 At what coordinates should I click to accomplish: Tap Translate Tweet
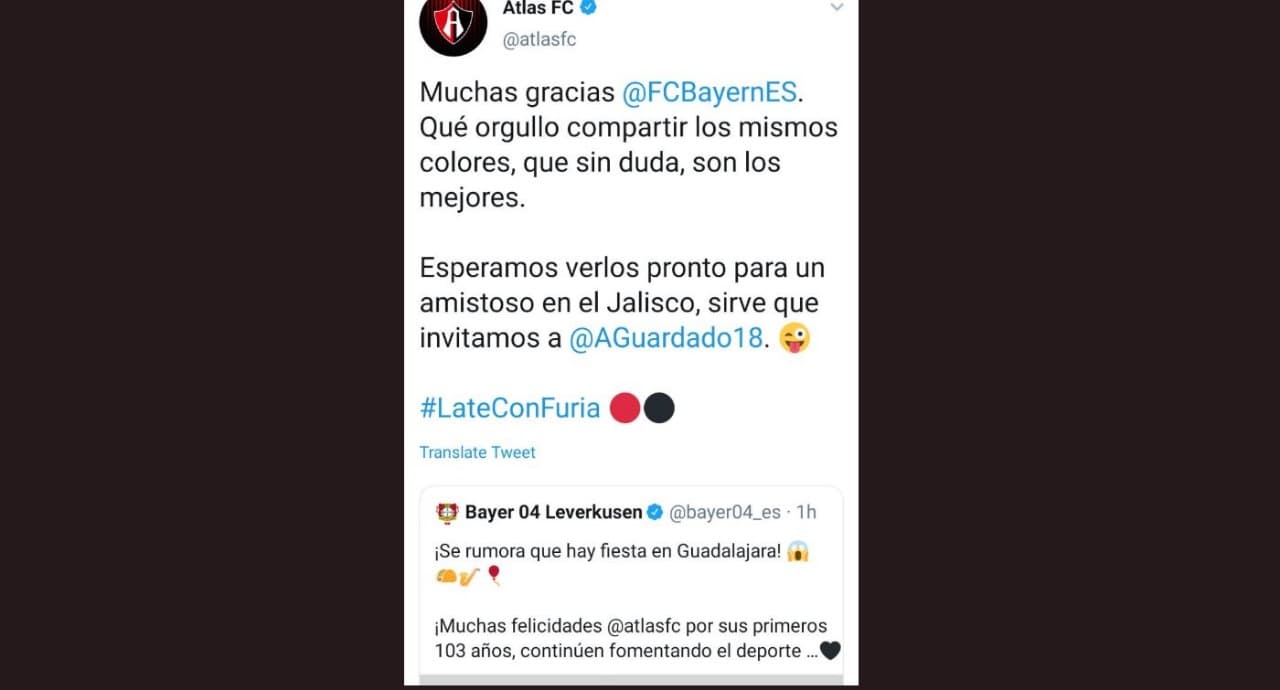point(477,452)
